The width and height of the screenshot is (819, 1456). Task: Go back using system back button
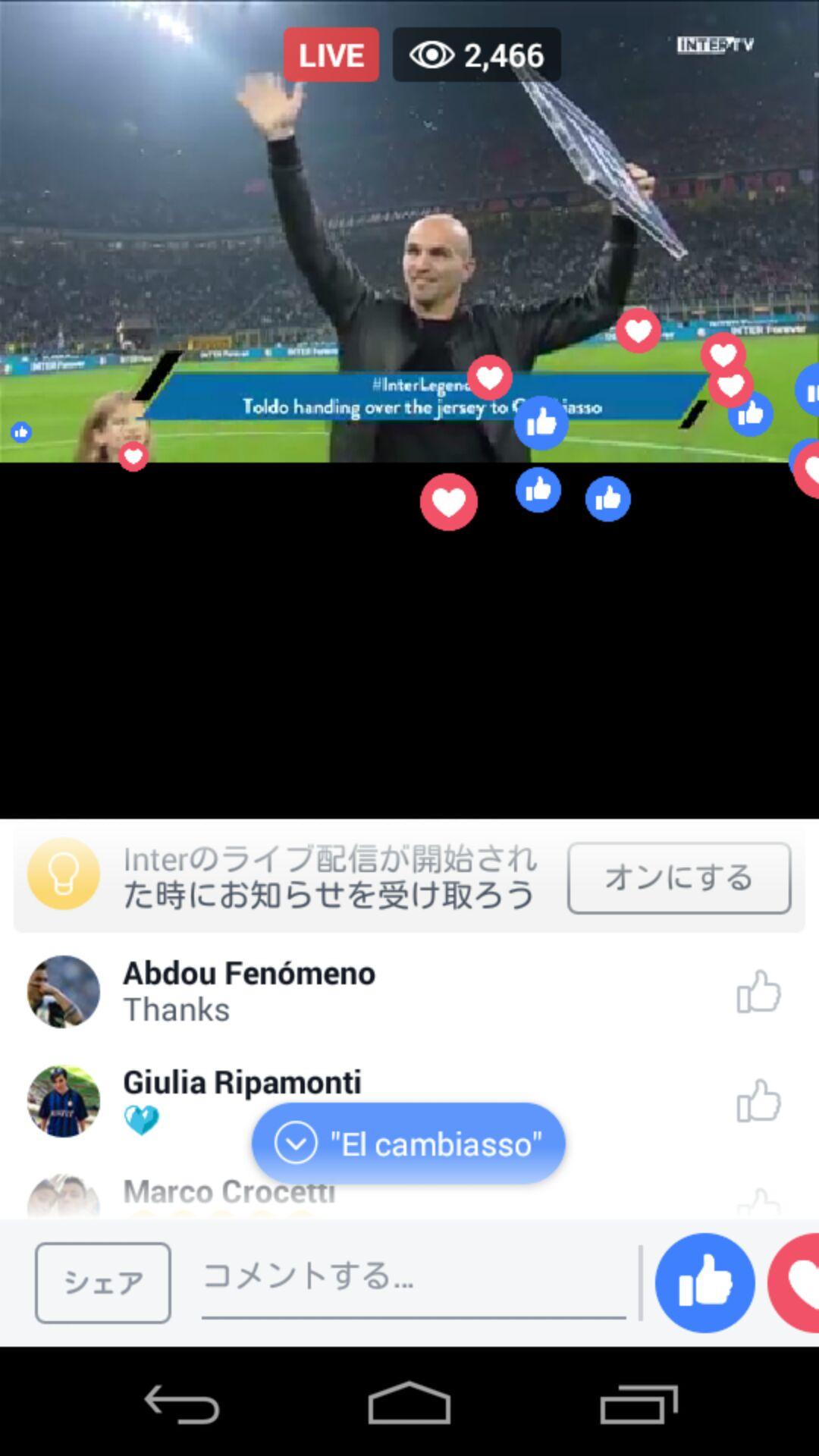pos(182,1404)
